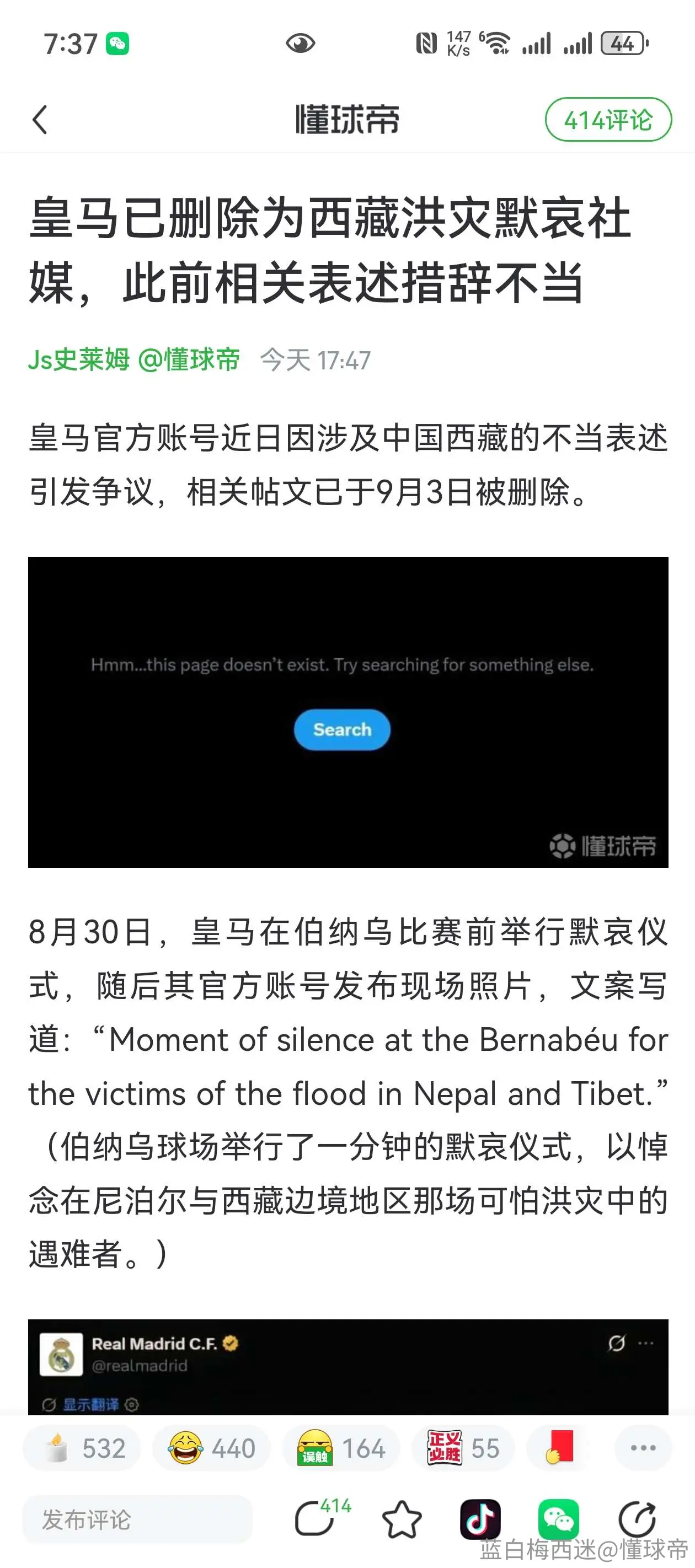The image size is (695, 1568).
Task: Open author Js史莱姆 @懂球帝 profile
Action: (x=134, y=359)
